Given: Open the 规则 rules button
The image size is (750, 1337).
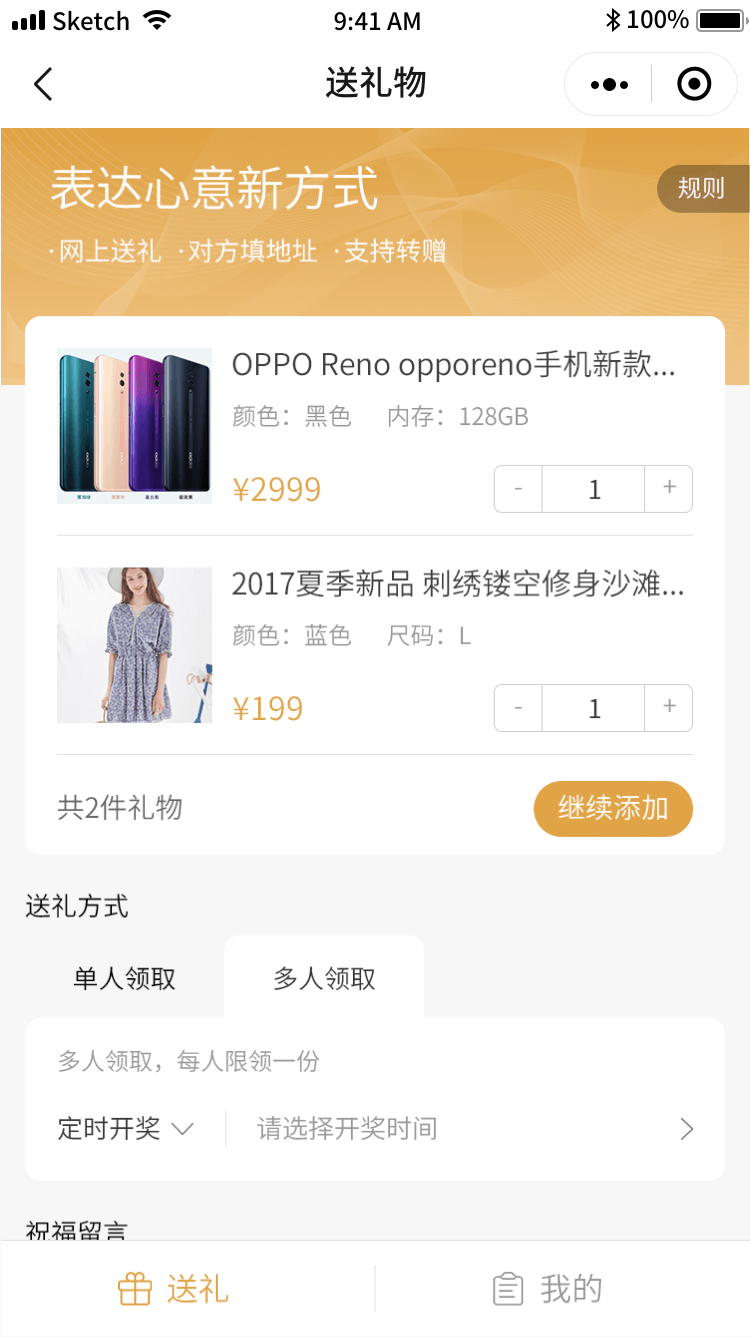Looking at the screenshot, I should click(x=702, y=188).
